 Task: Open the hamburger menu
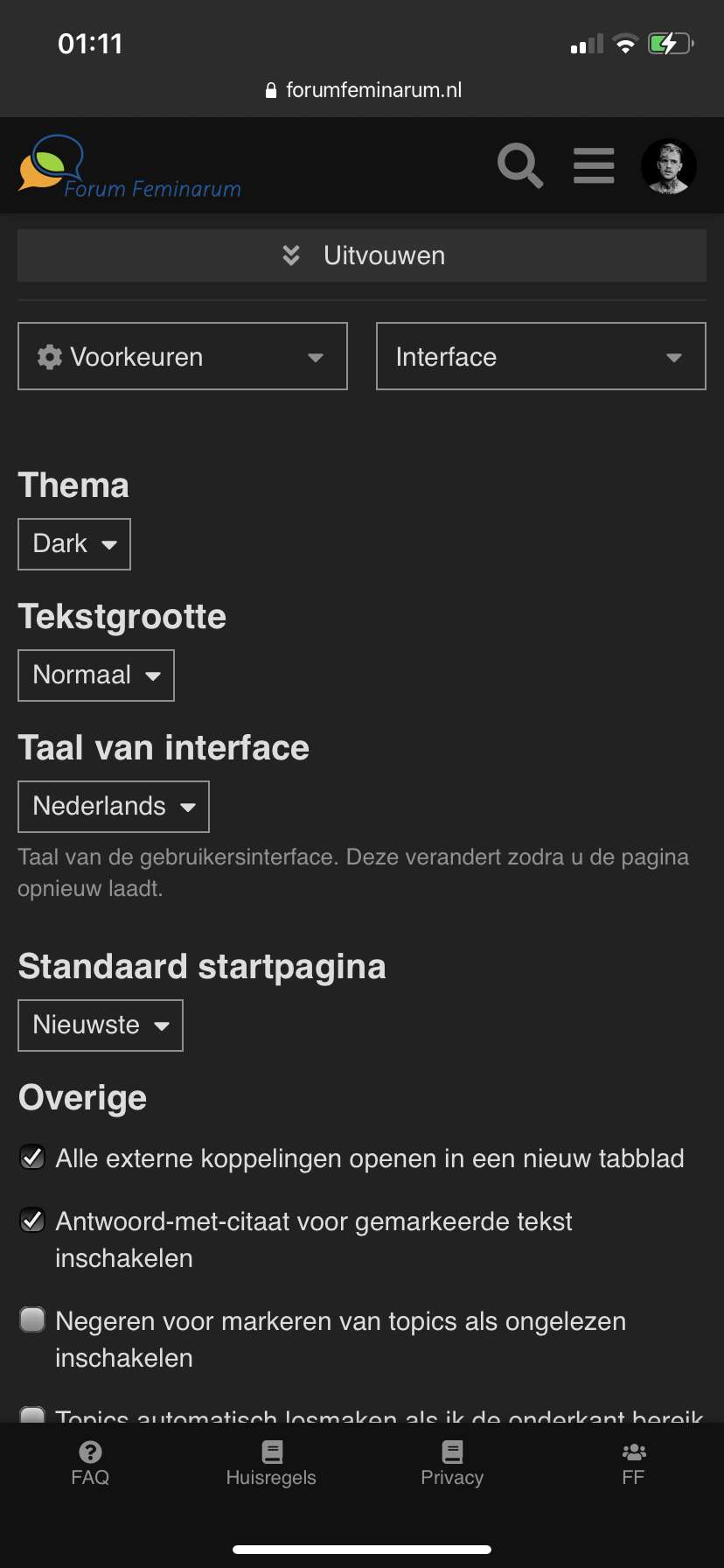click(x=594, y=165)
